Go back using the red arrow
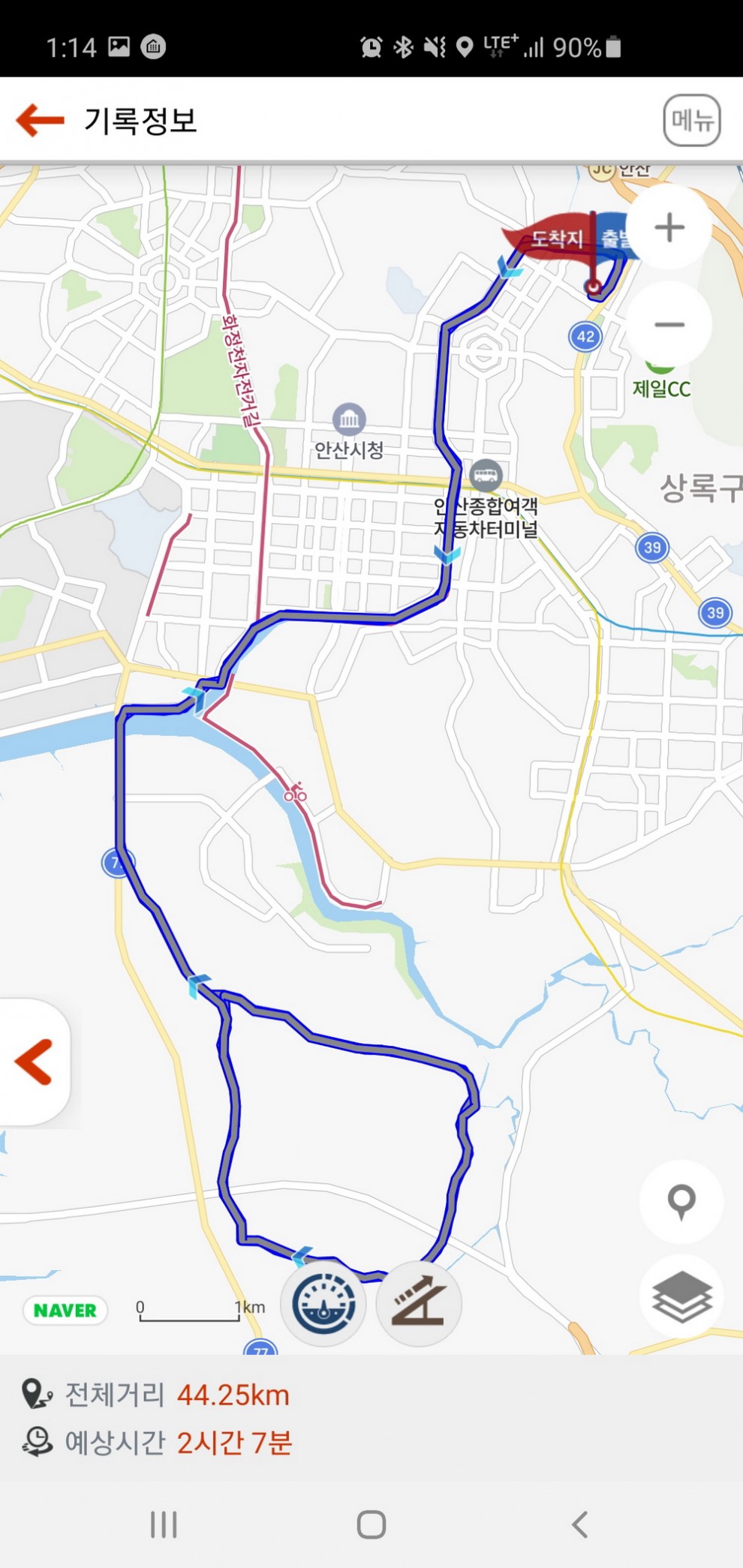The width and height of the screenshot is (743, 1568). coord(41,120)
